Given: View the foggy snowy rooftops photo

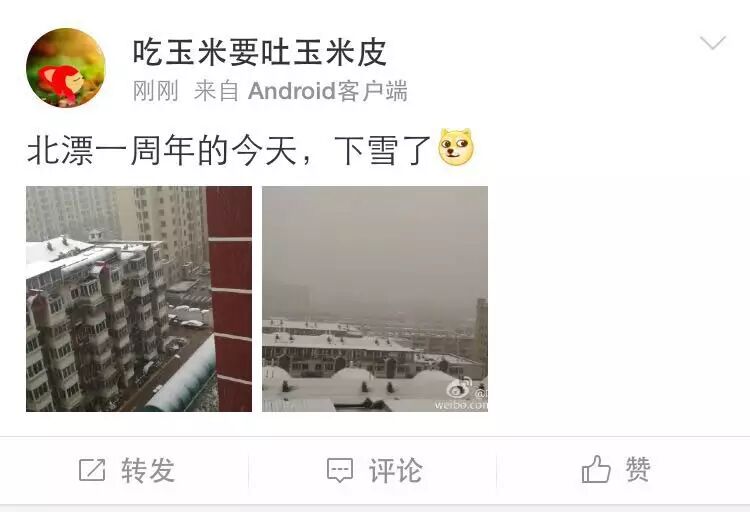Looking at the screenshot, I should (x=375, y=299).
